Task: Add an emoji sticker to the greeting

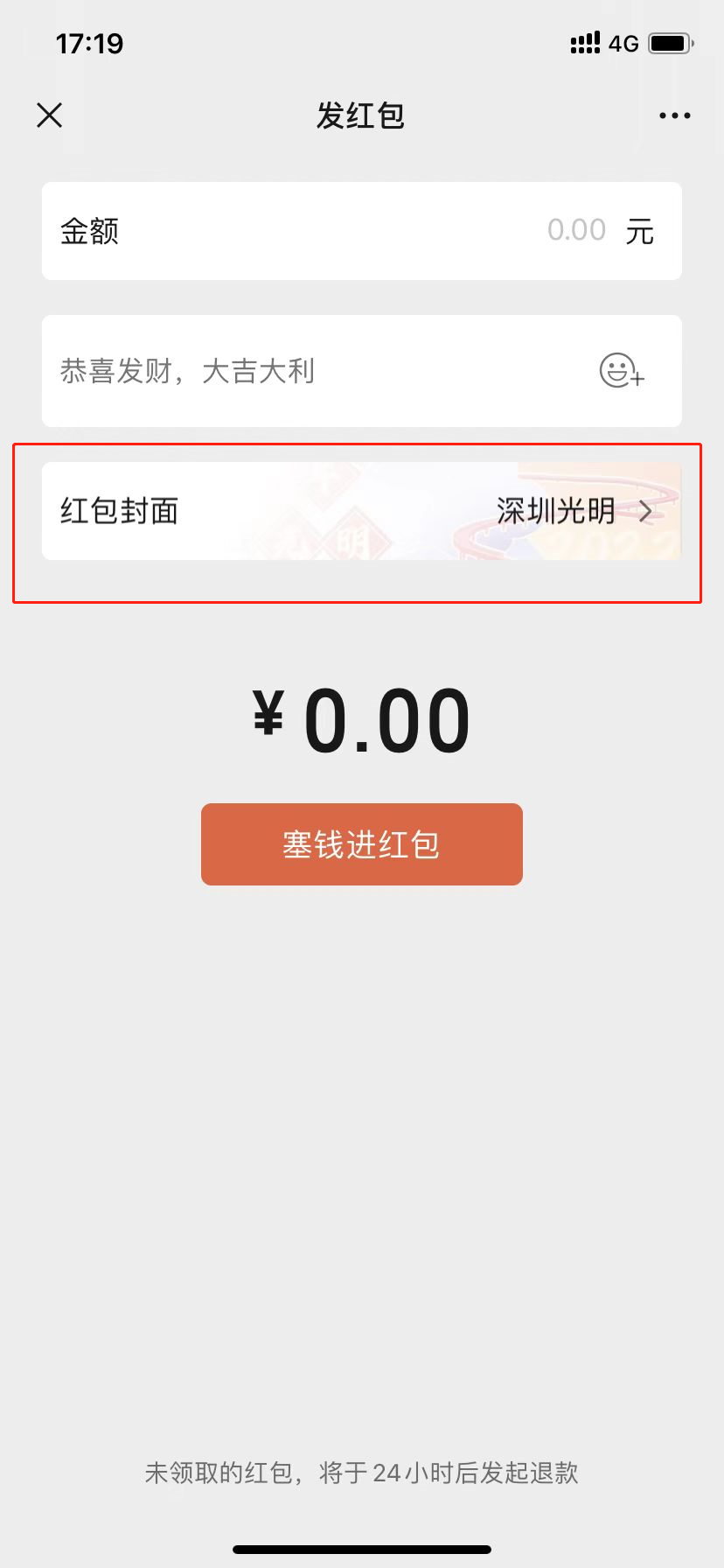Action: click(622, 371)
